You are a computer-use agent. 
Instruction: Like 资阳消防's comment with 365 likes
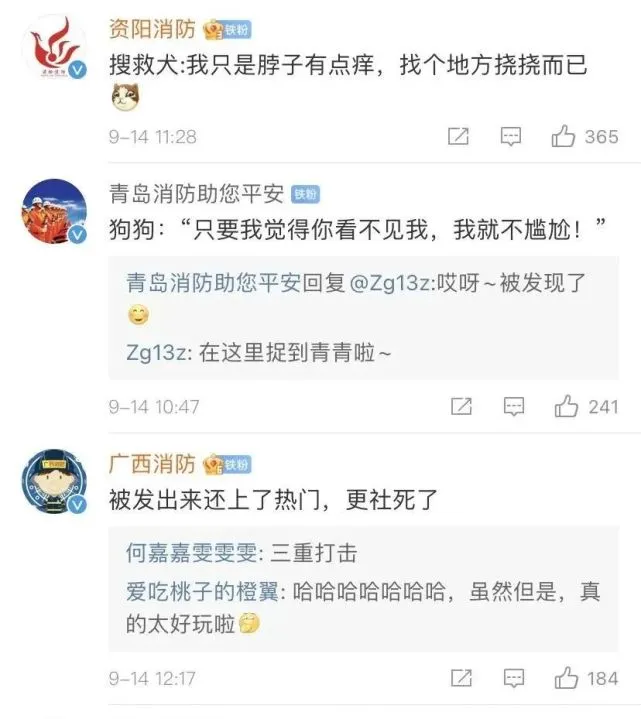point(565,136)
